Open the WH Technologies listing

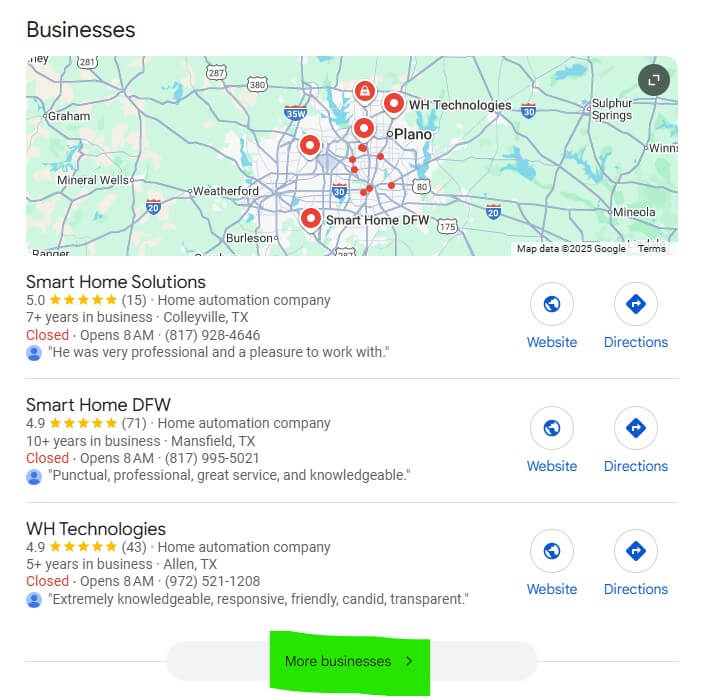(96, 529)
